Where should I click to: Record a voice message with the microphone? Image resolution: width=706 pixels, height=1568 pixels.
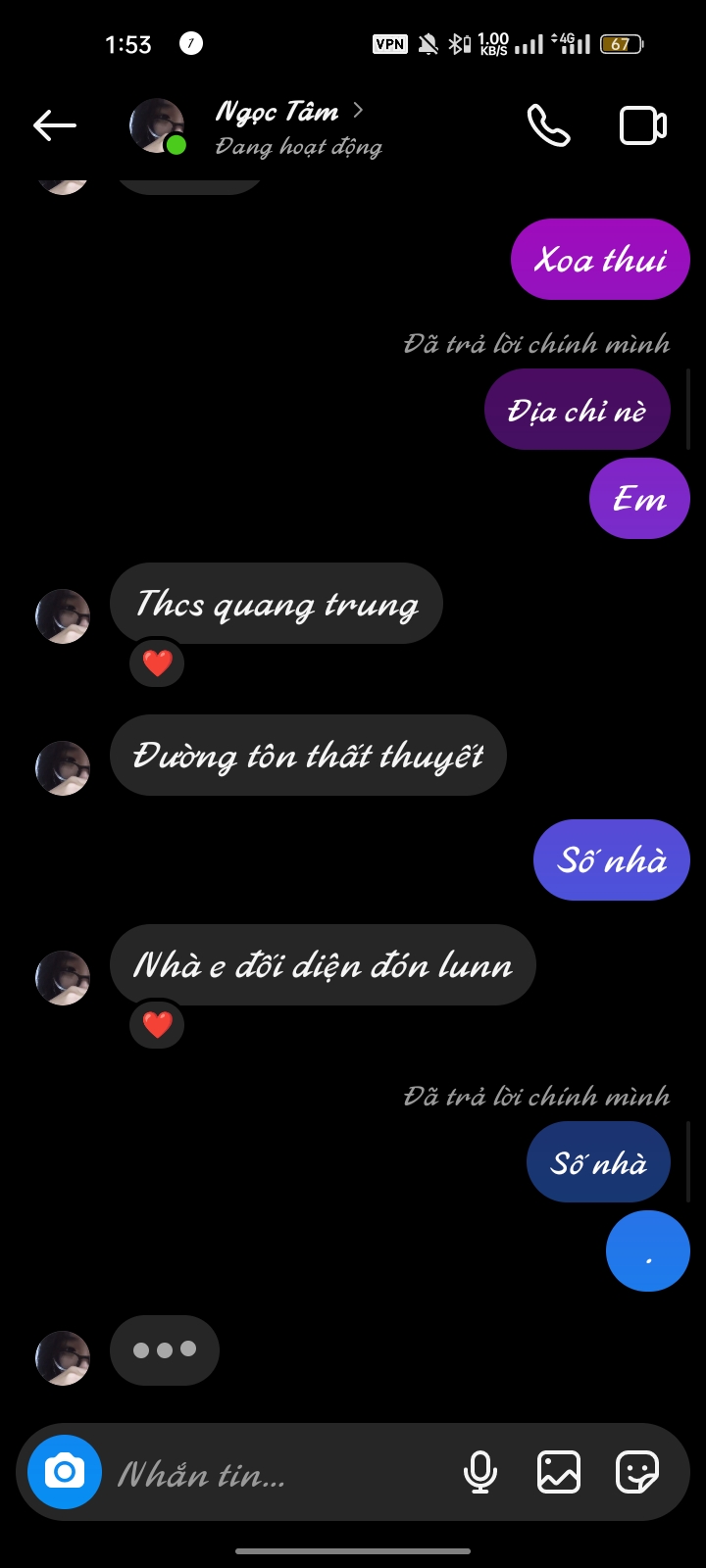point(480,1472)
